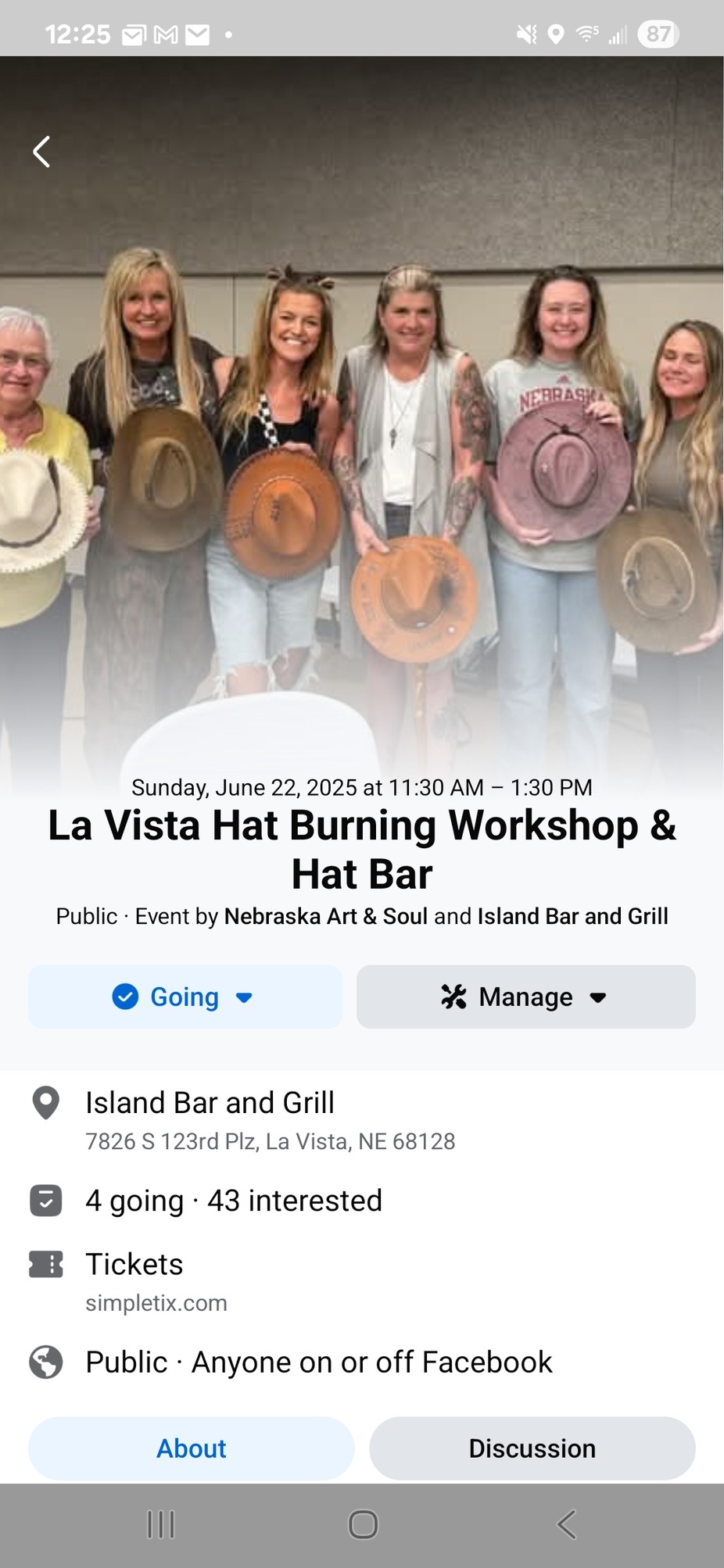
Task: View the 4 going and 43 interested list
Action: click(233, 1201)
